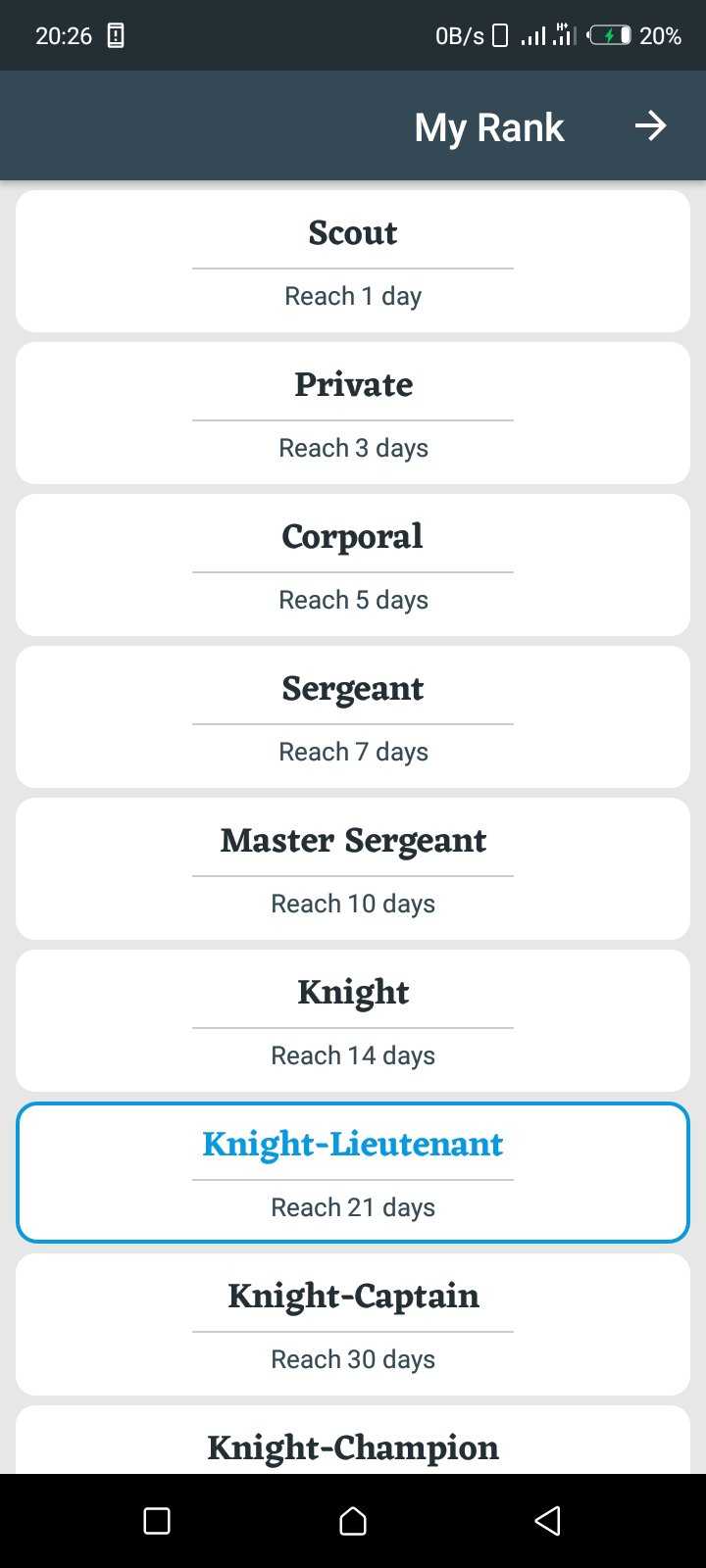The width and height of the screenshot is (706, 1568).
Task: Go to the home screen
Action: 353,1520
